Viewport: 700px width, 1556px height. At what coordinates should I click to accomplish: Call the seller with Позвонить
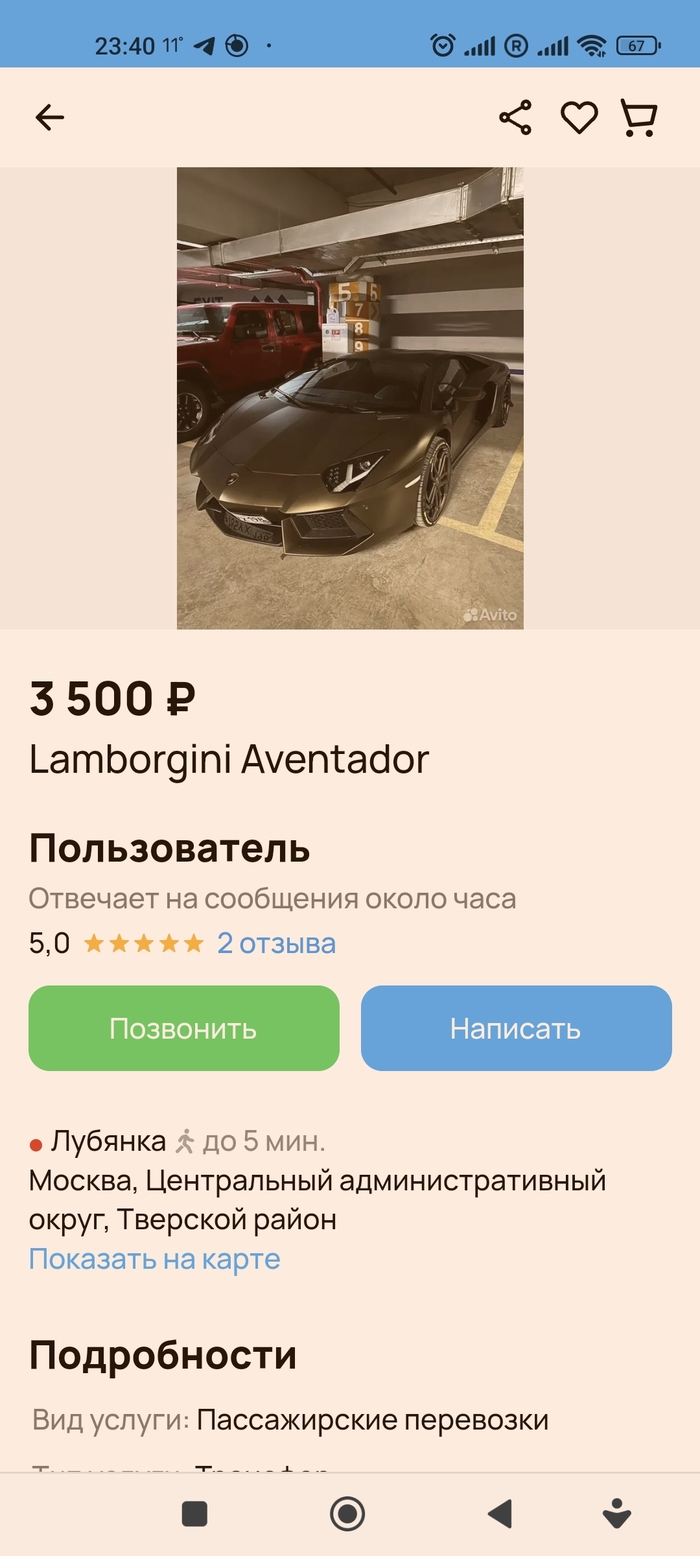[x=183, y=1028]
